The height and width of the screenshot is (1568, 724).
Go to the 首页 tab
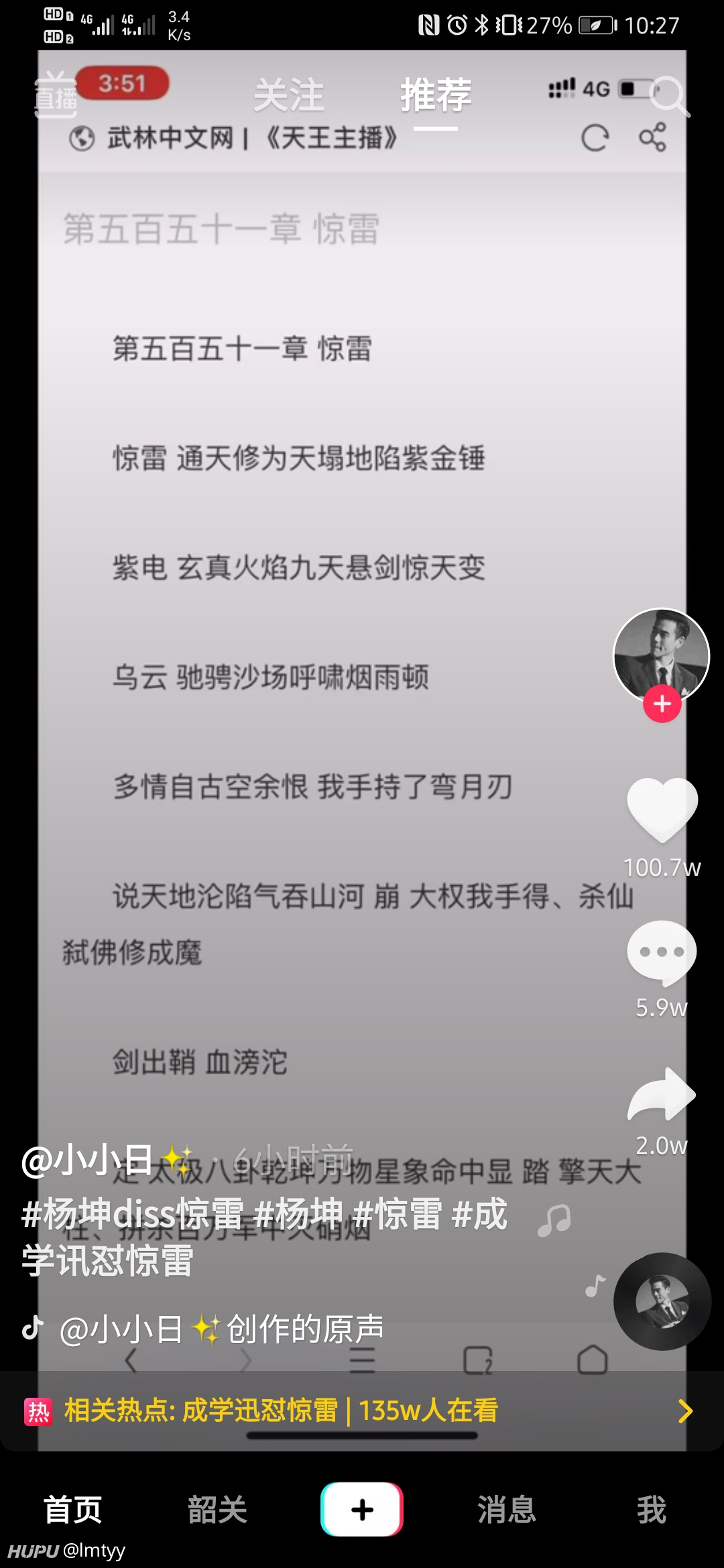[72, 1510]
